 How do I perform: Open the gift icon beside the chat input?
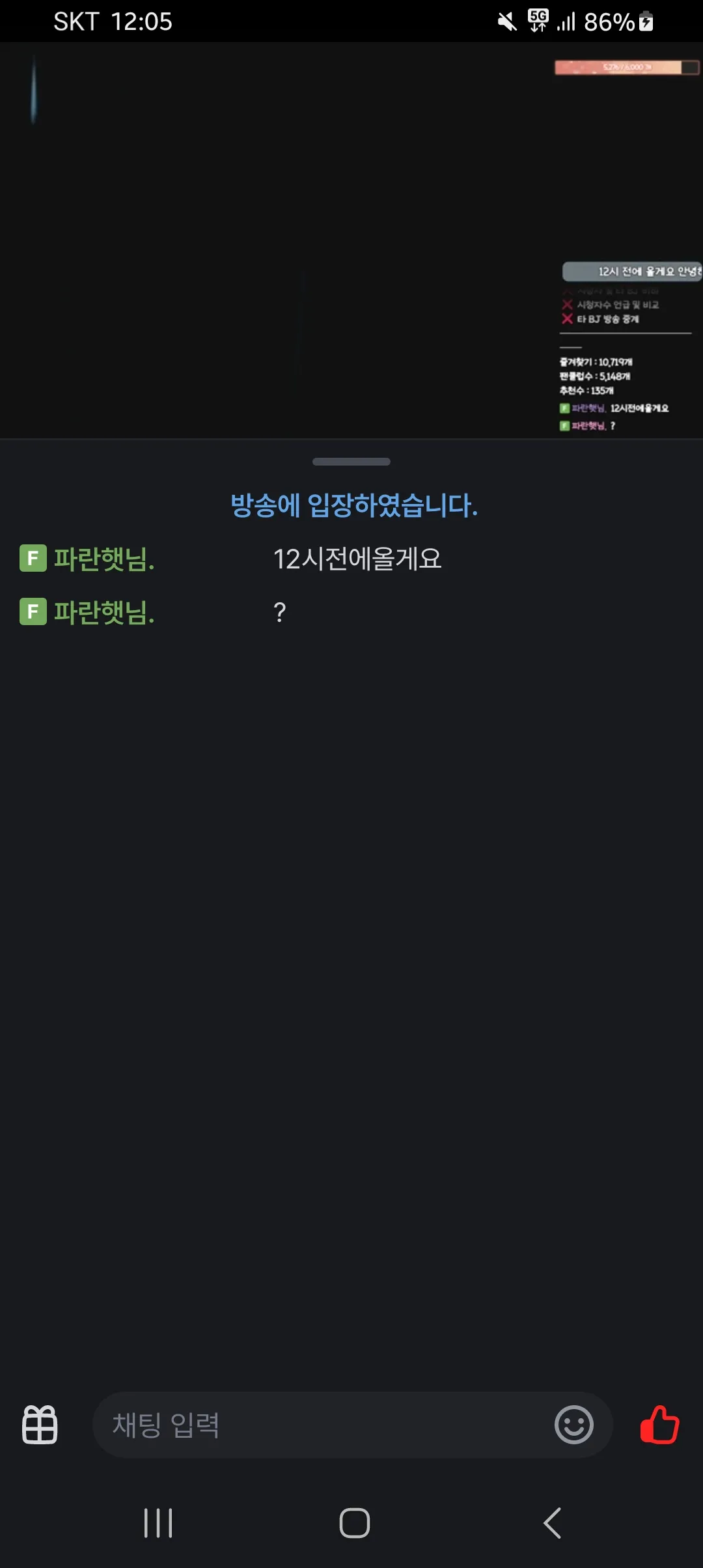coord(40,1425)
